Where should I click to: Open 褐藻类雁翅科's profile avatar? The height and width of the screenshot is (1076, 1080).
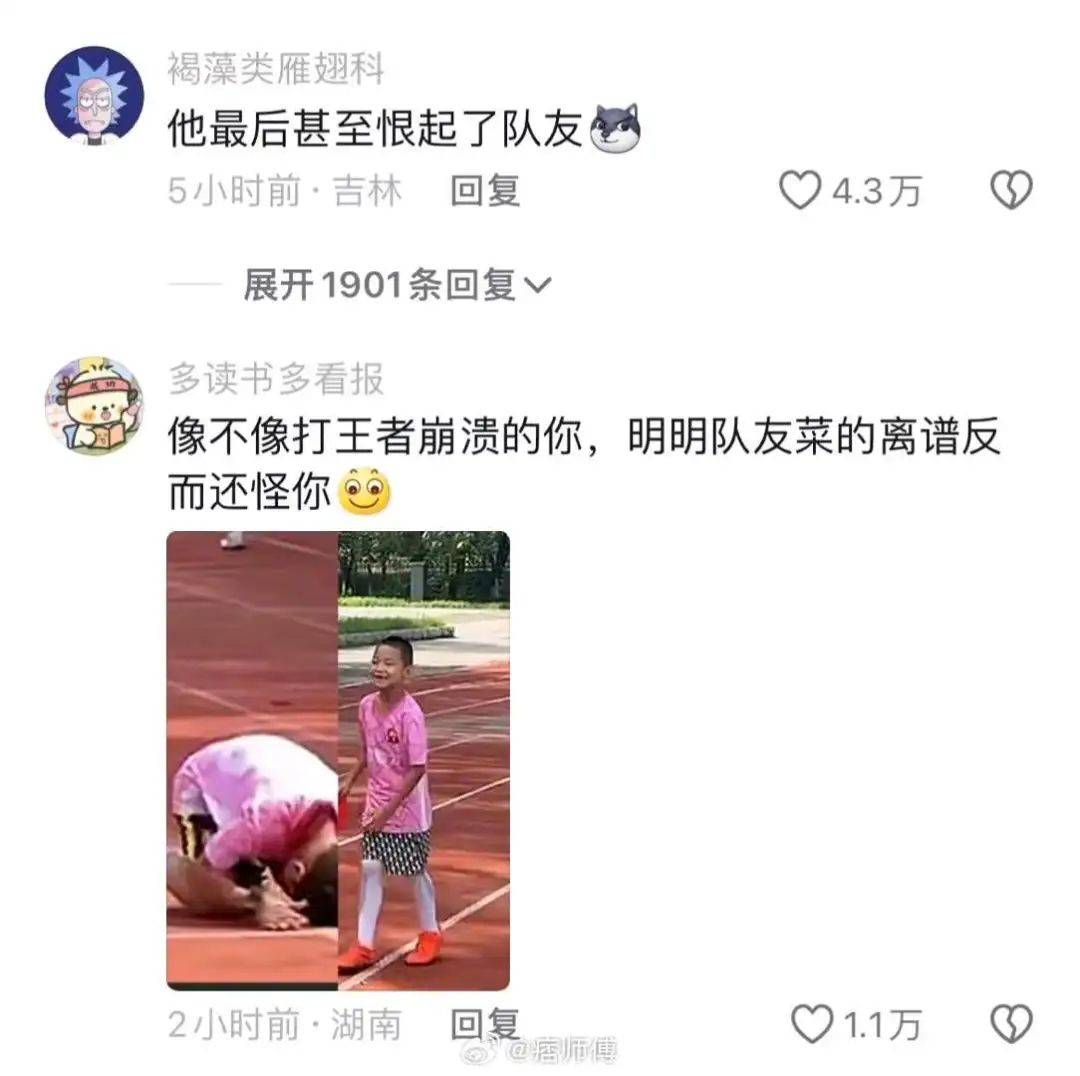[94, 95]
